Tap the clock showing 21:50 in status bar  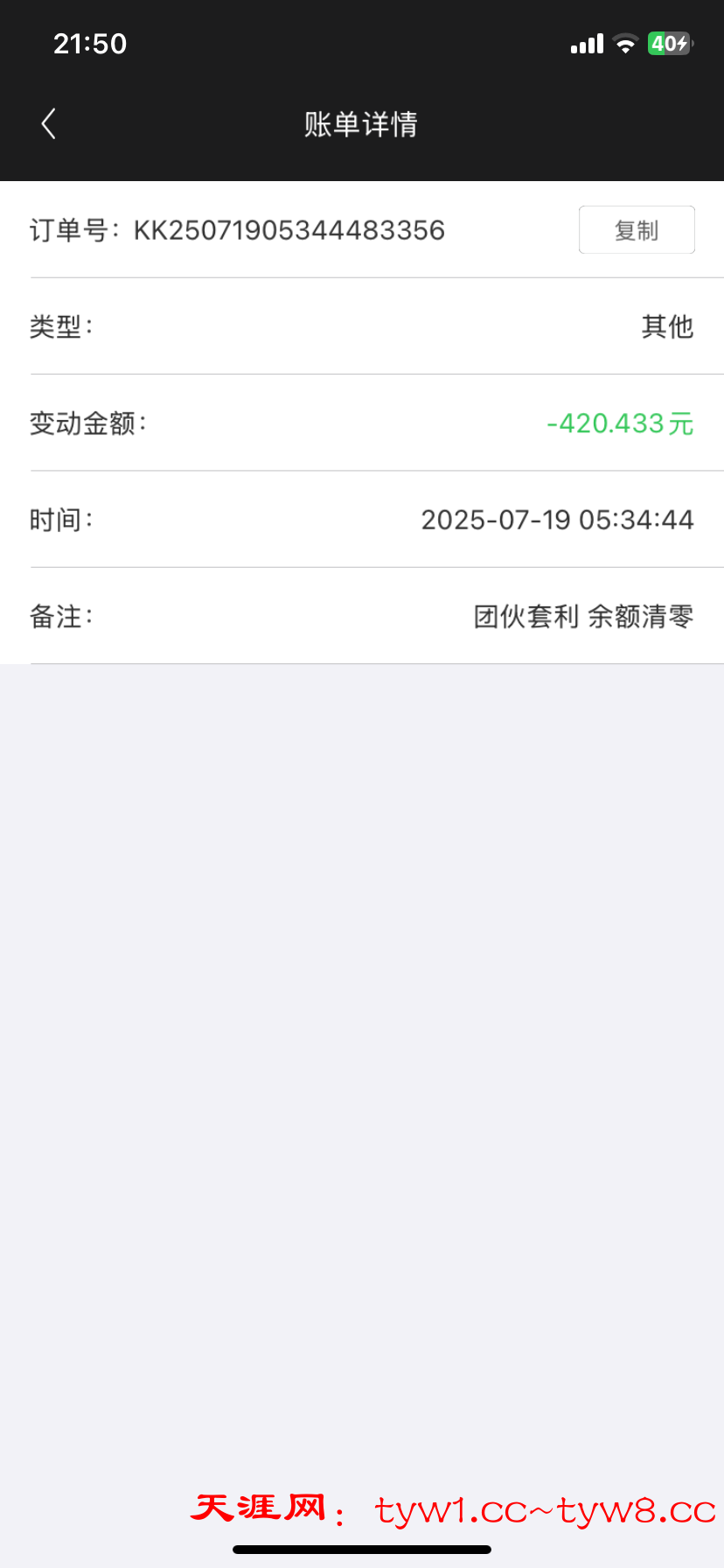(92, 44)
